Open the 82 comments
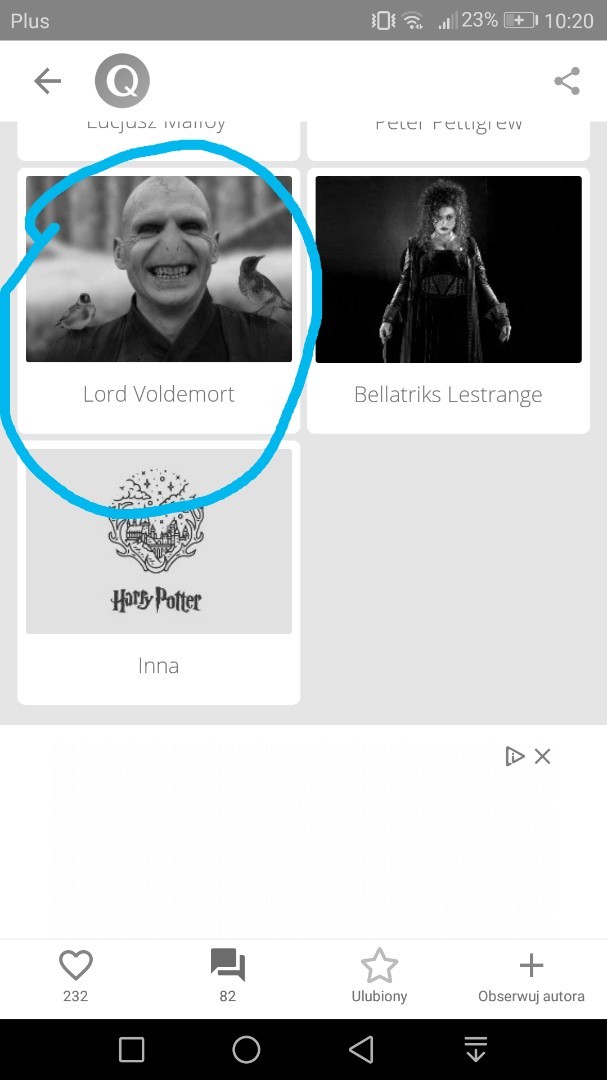This screenshot has width=607, height=1080. pyautogui.click(x=227, y=975)
